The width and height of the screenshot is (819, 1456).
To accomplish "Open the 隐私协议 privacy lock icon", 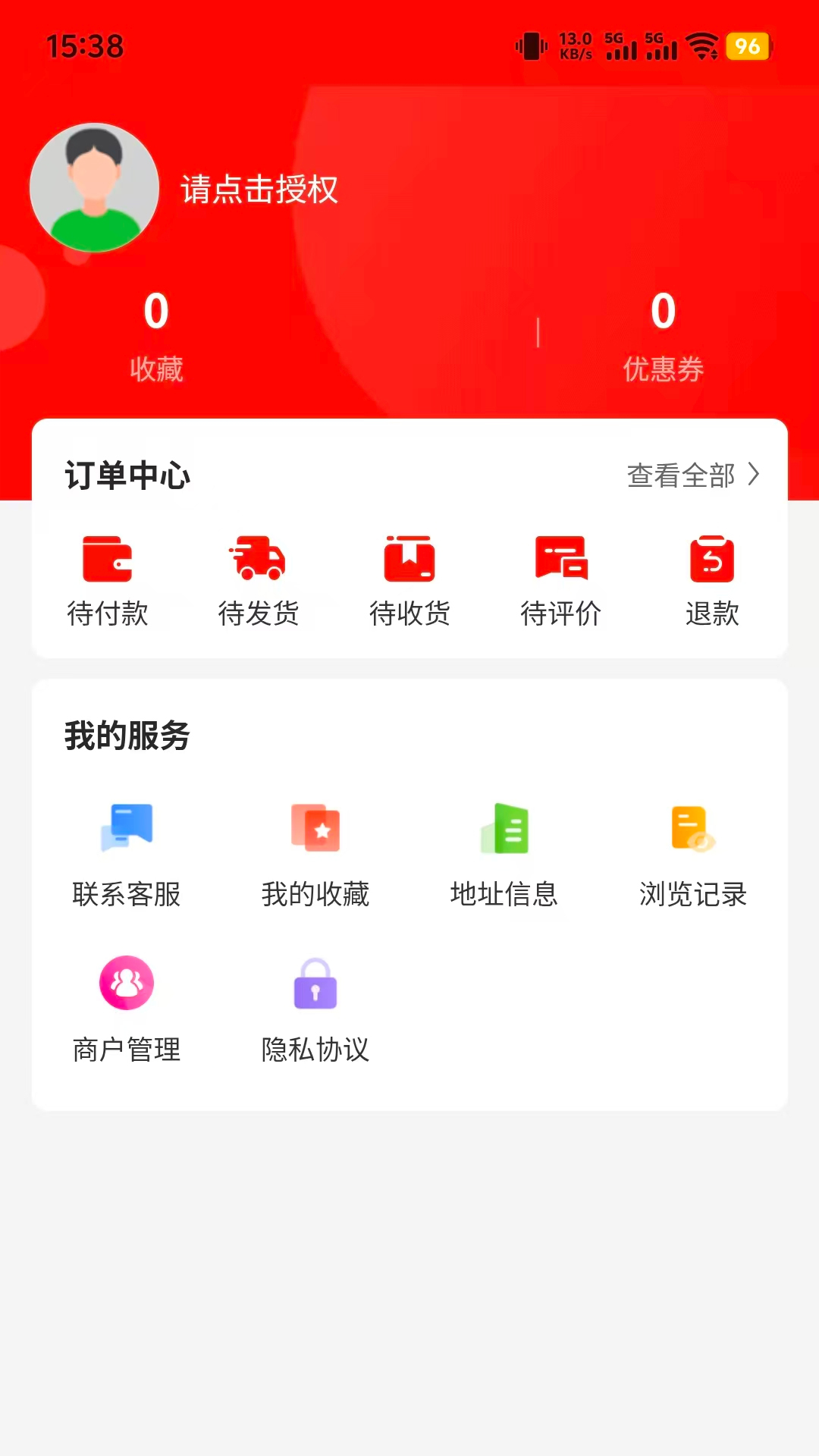I will [x=315, y=982].
